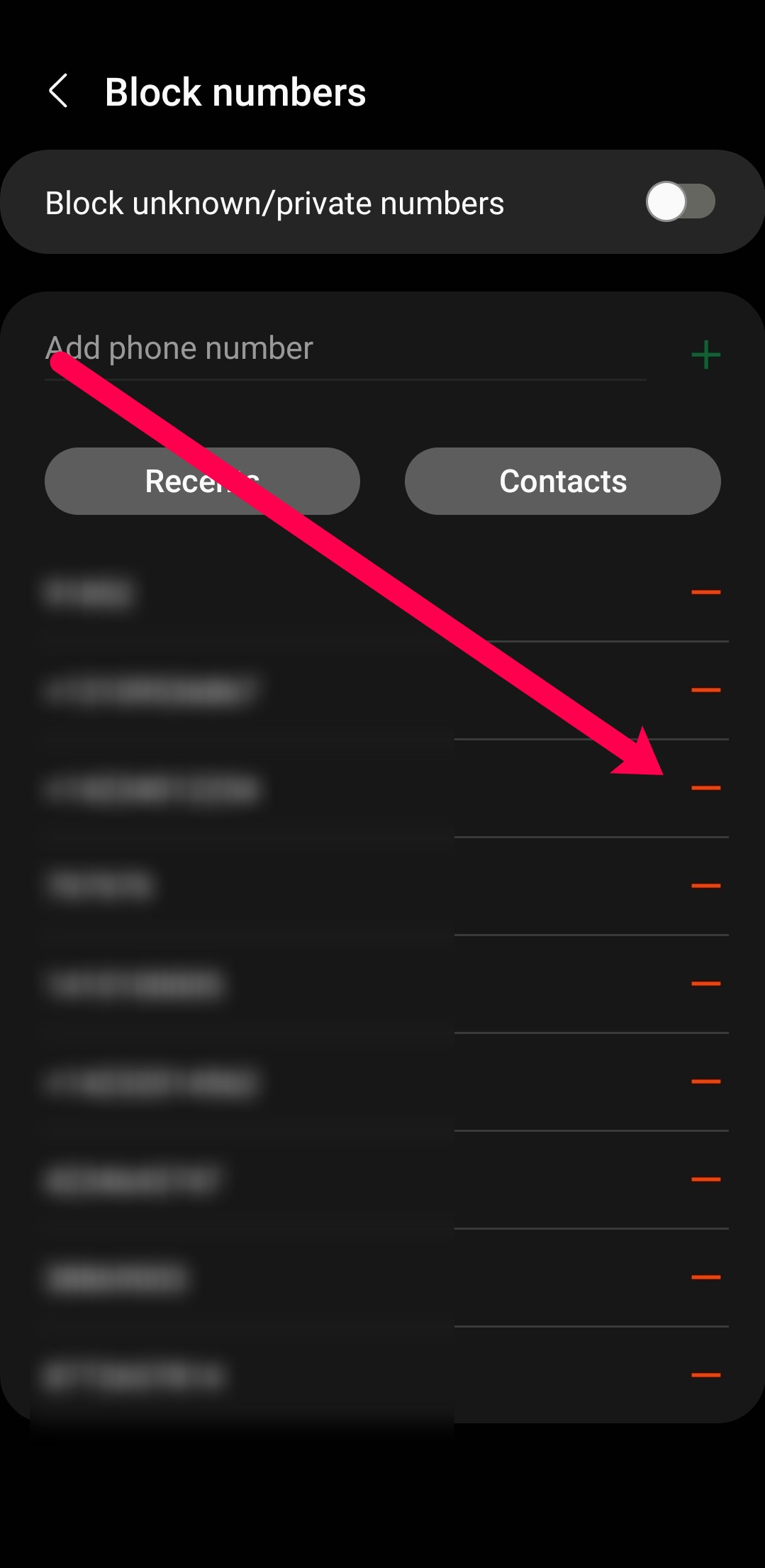Image resolution: width=765 pixels, height=1568 pixels.
Task: Open the Recents button
Action: point(202,481)
